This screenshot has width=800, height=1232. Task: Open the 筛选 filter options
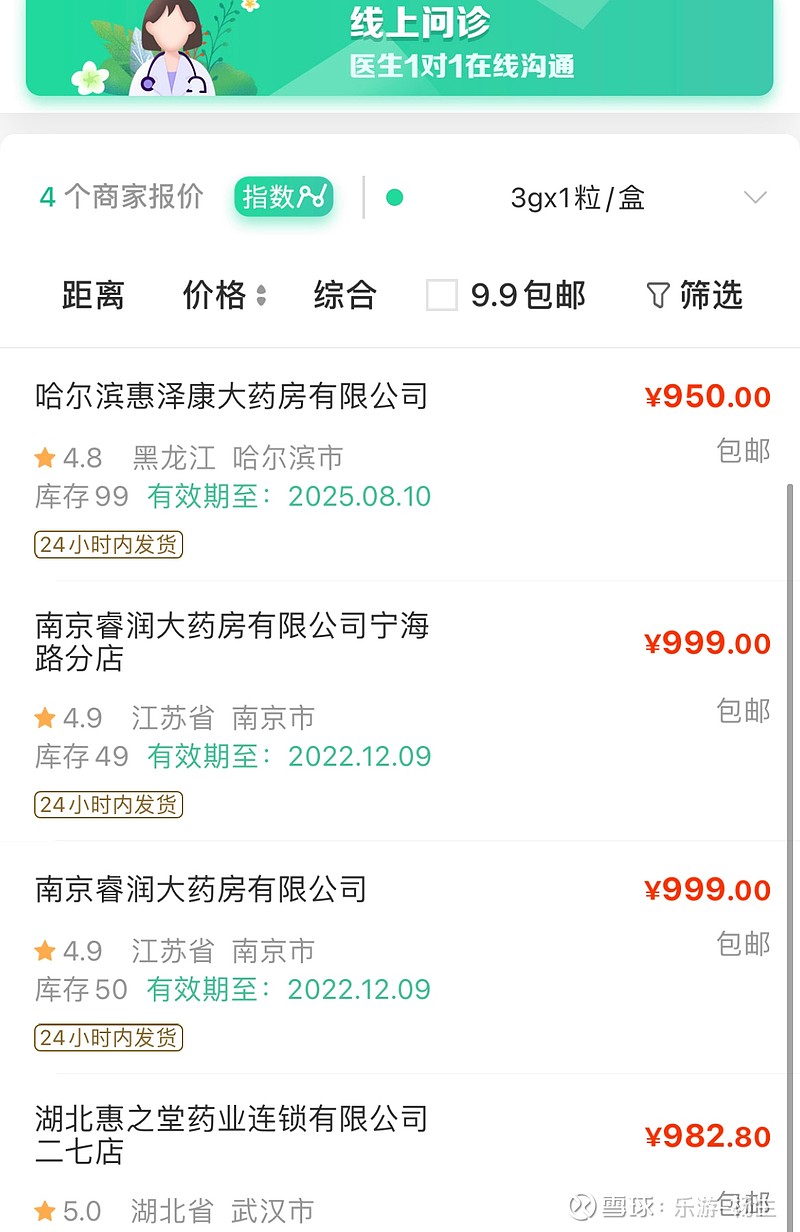tap(695, 295)
